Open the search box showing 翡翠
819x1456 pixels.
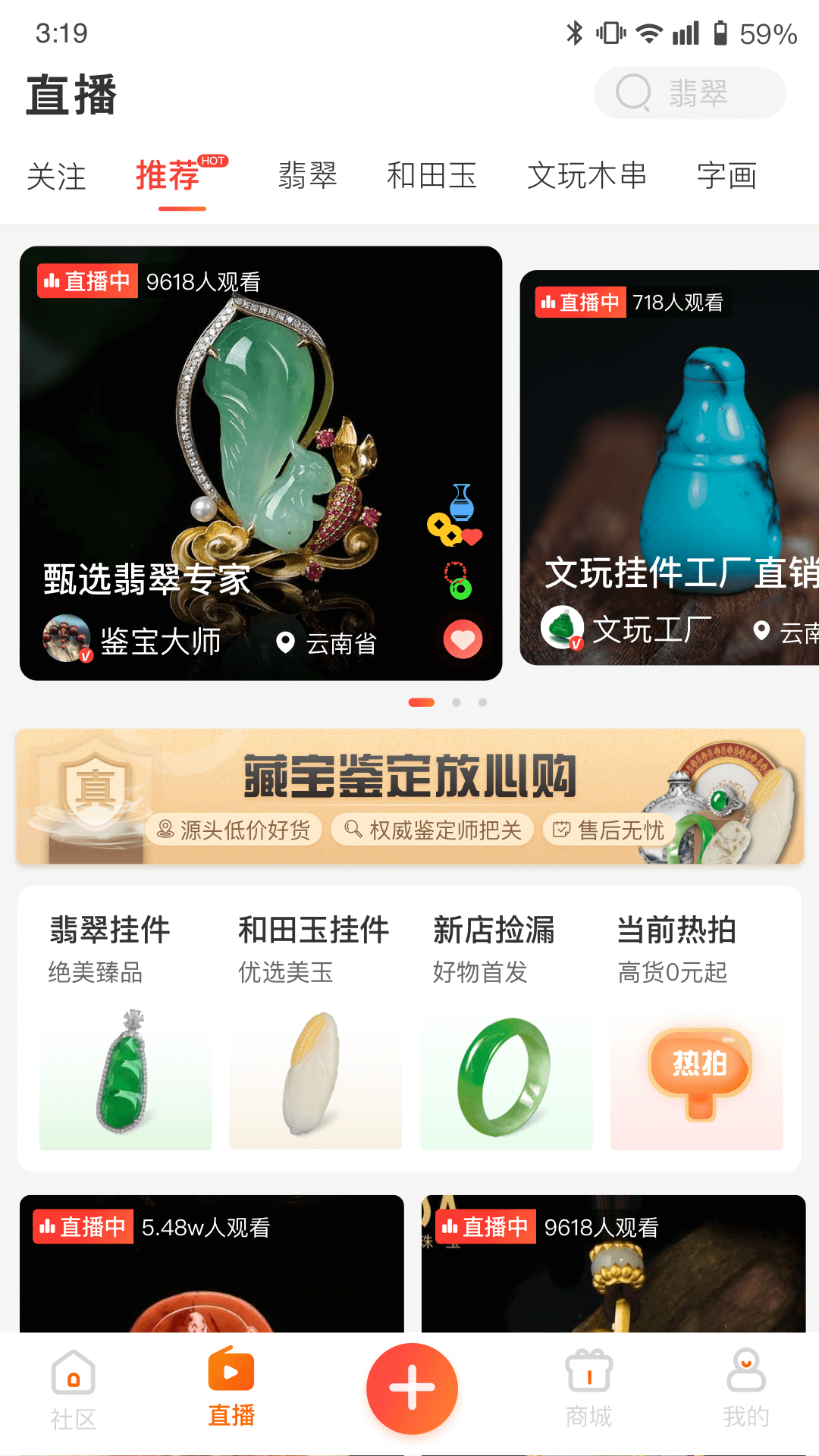689,93
